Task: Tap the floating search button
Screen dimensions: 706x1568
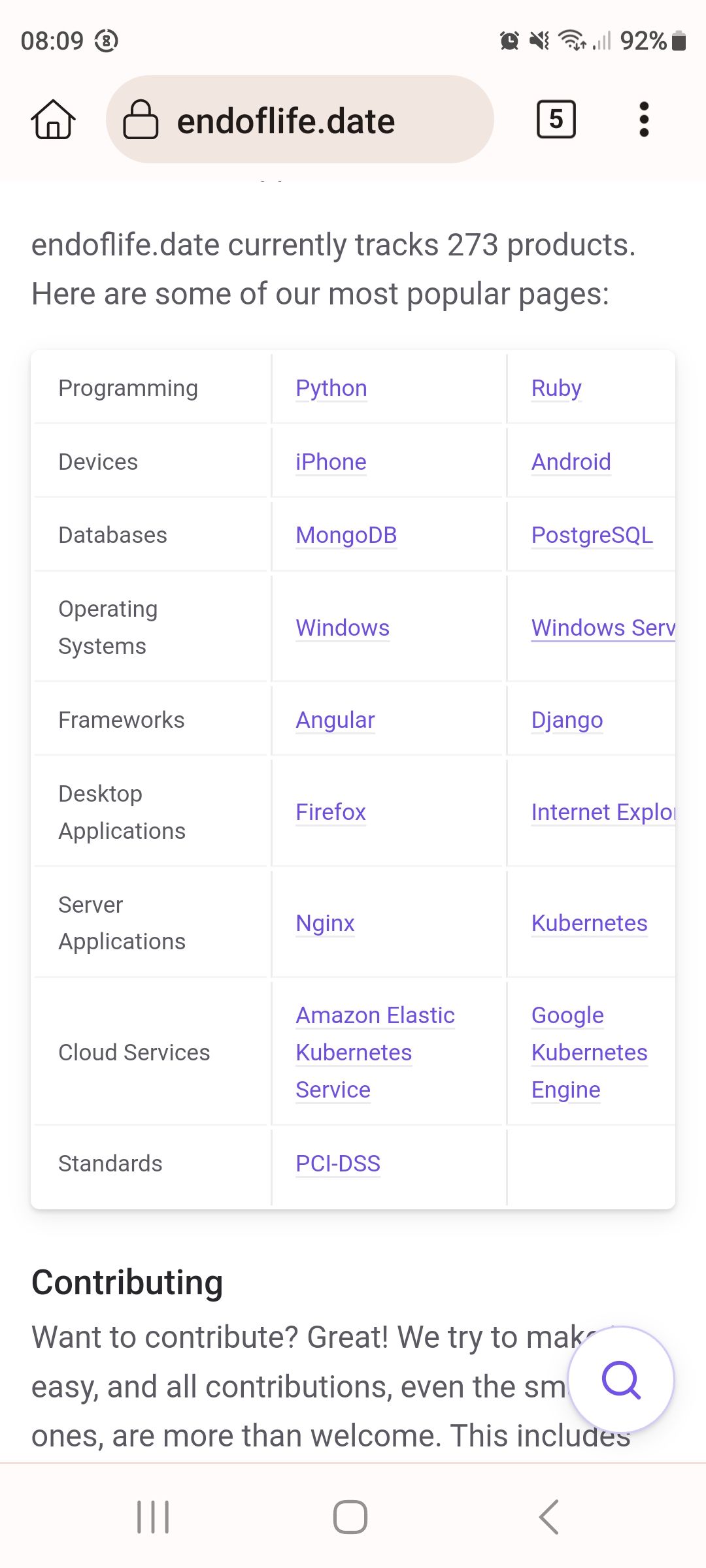Action: tap(620, 1379)
